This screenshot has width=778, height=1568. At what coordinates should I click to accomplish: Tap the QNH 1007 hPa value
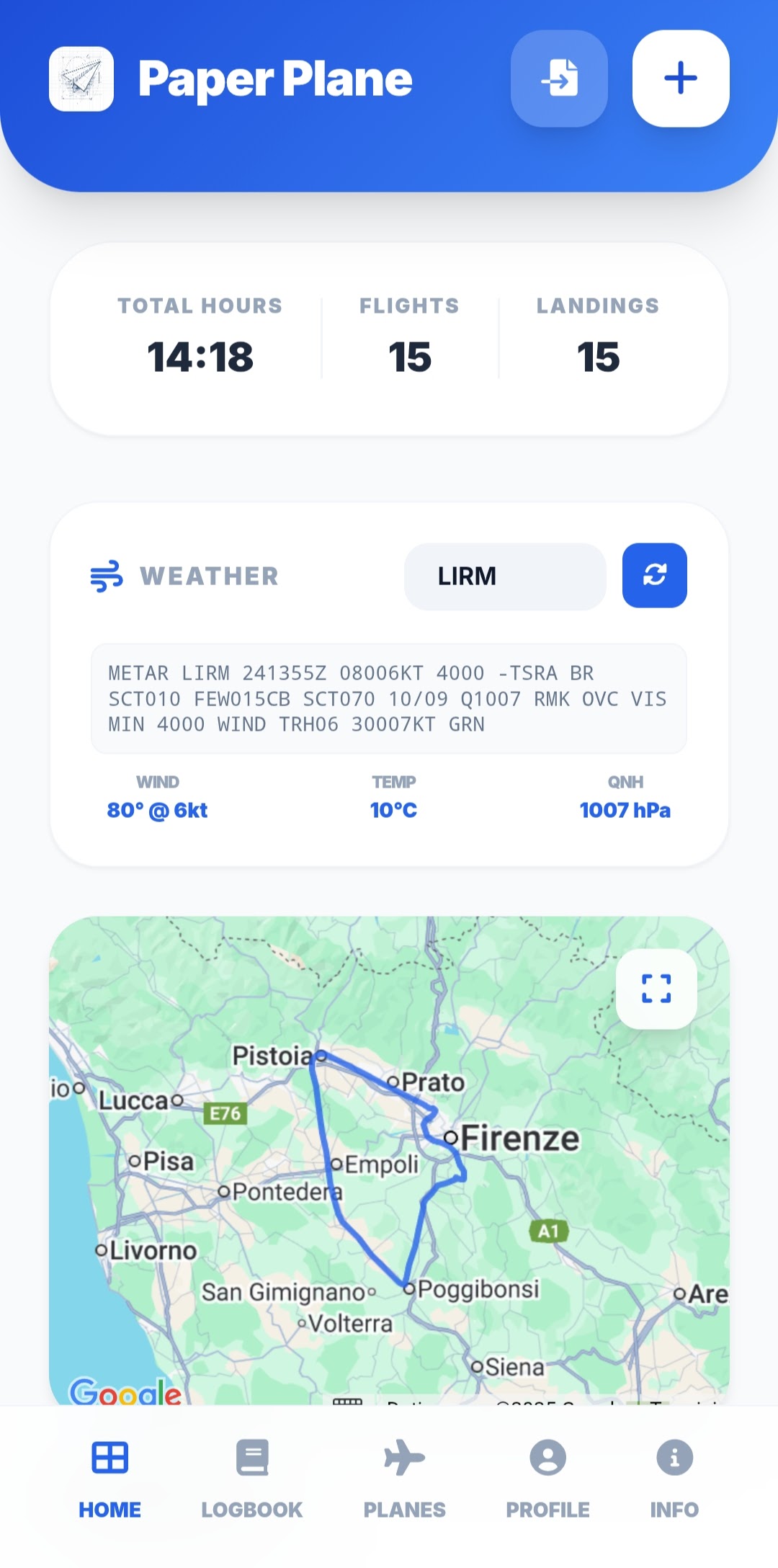[x=625, y=809]
